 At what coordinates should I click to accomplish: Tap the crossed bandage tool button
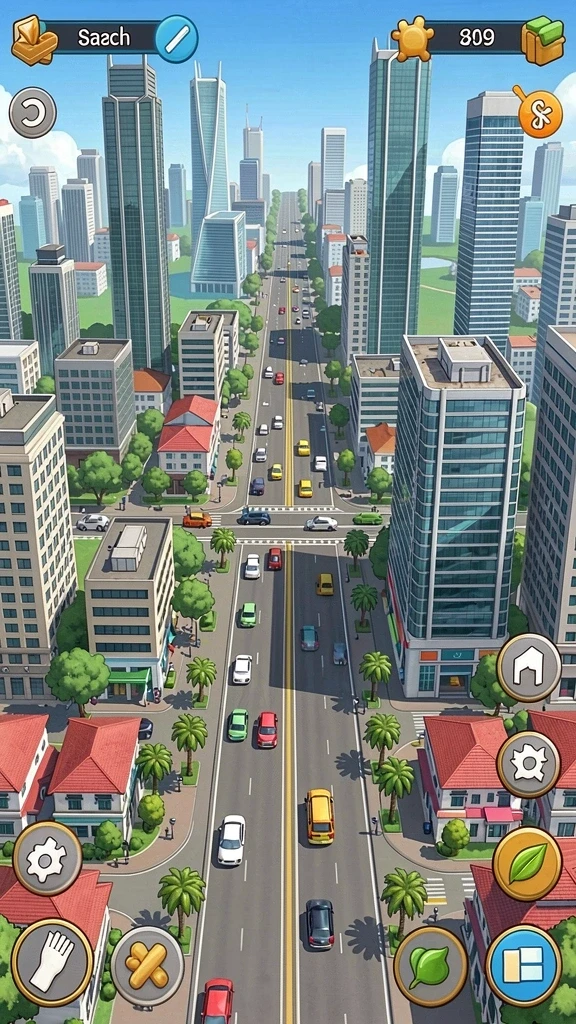tap(148, 966)
